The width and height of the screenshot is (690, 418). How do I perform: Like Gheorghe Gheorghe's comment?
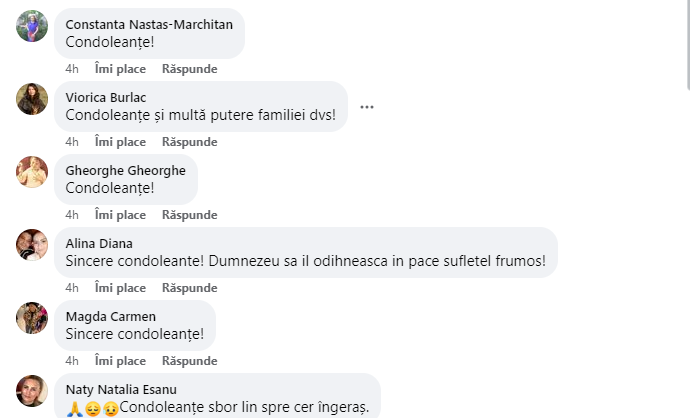(120, 215)
